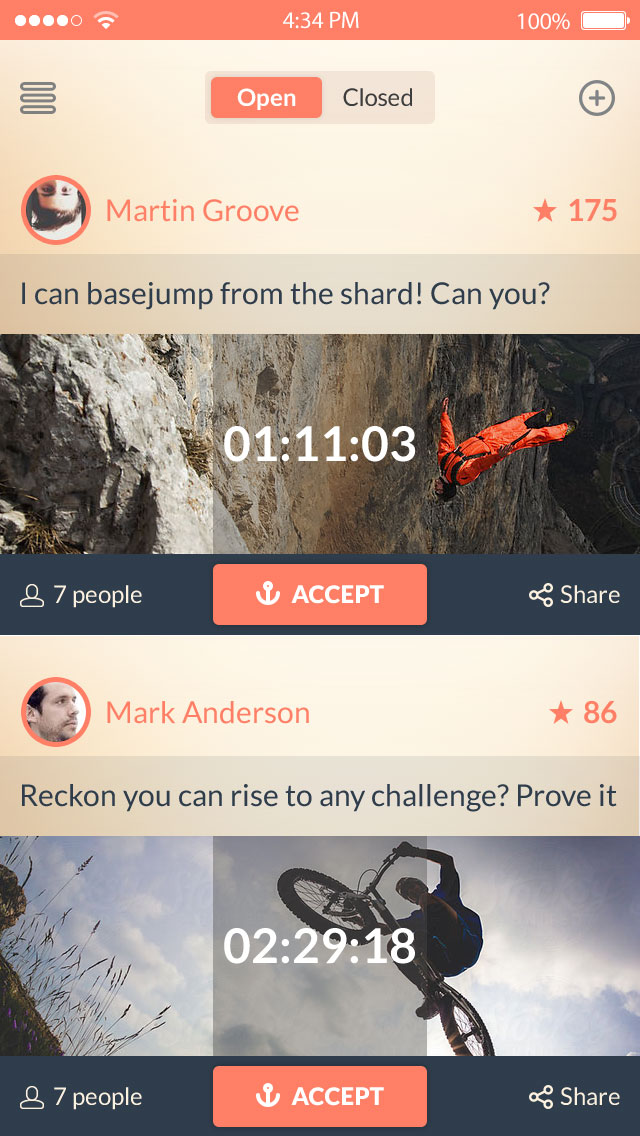The width and height of the screenshot is (640, 1136).
Task: Add a new challenge with plus icon
Action: pyautogui.click(x=597, y=98)
